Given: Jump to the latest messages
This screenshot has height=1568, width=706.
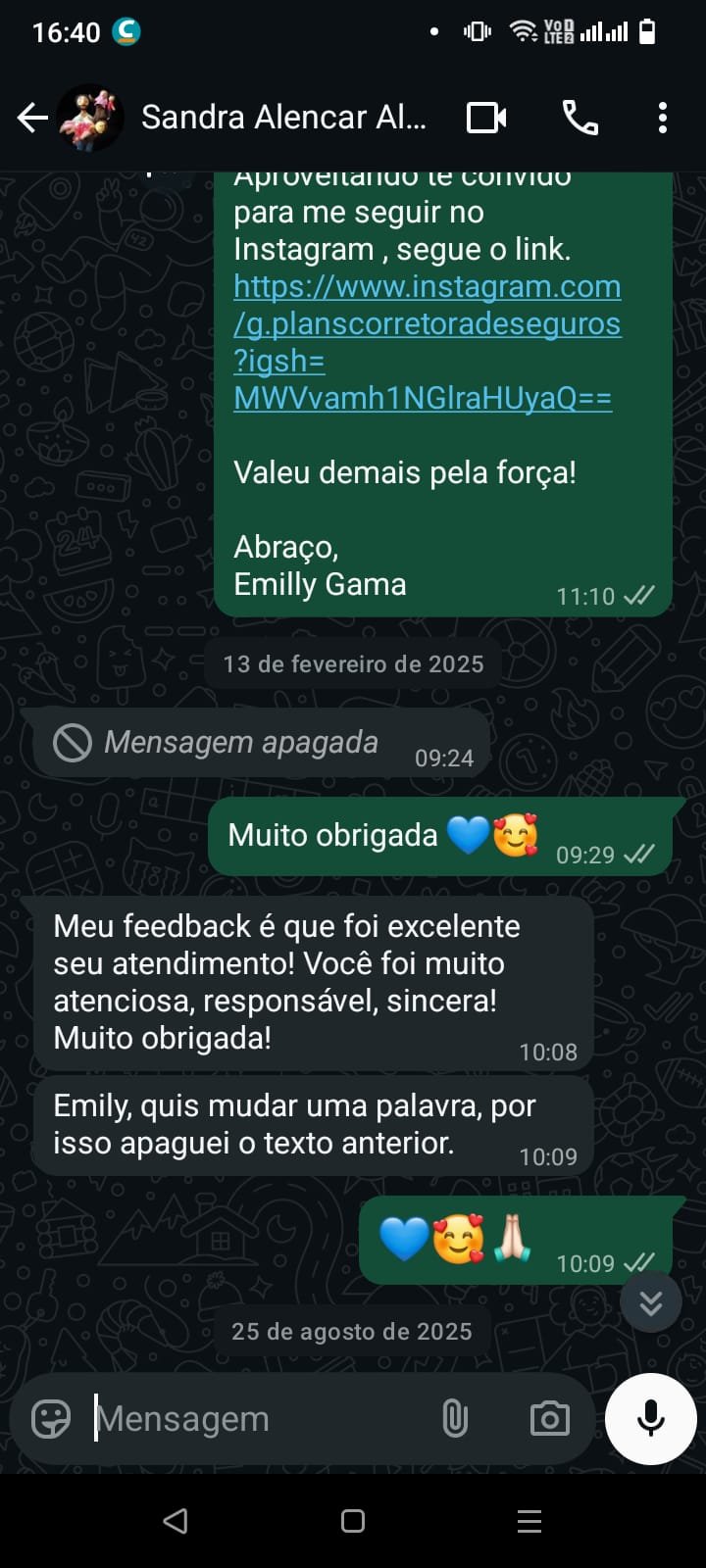Looking at the screenshot, I should (x=651, y=1302).
